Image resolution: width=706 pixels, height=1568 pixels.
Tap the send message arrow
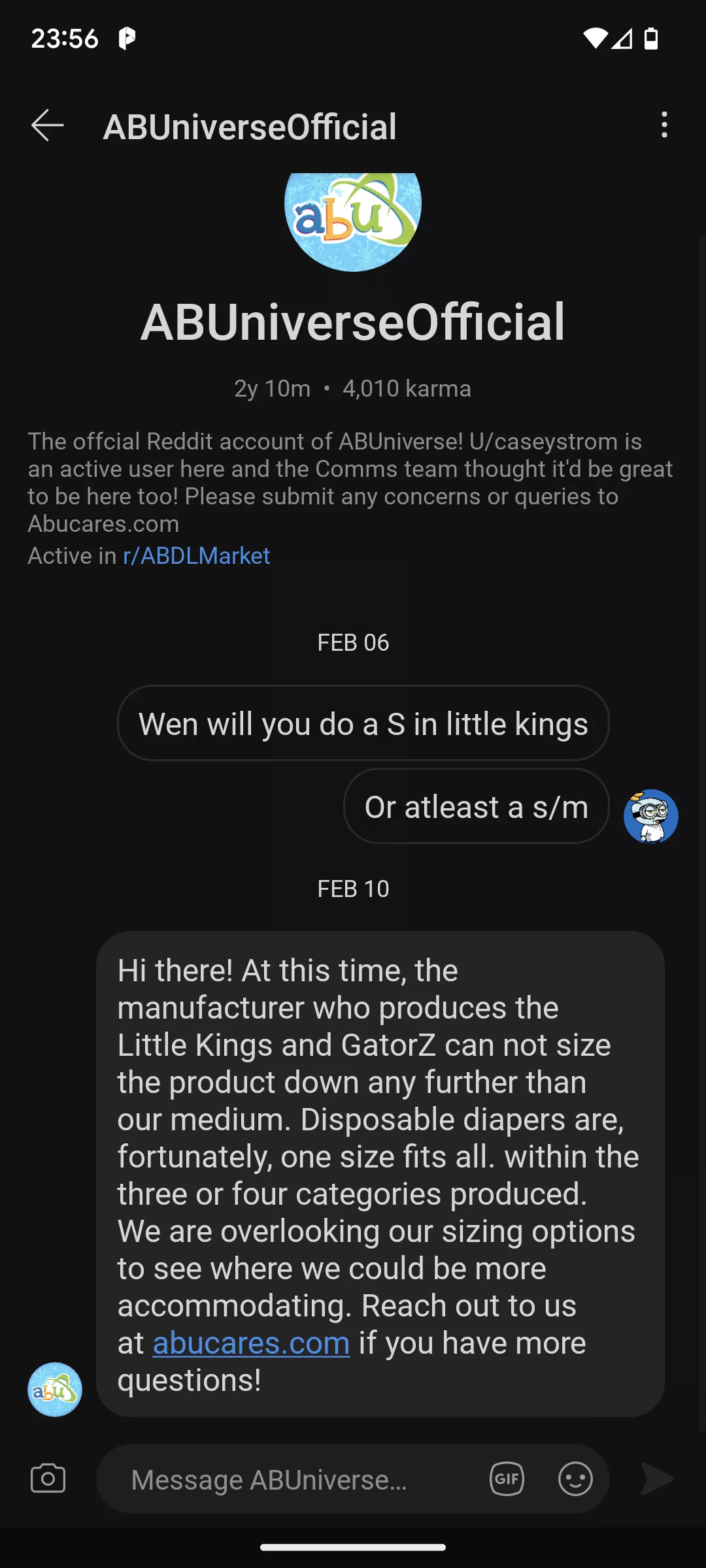click(x=657, y=1478)
